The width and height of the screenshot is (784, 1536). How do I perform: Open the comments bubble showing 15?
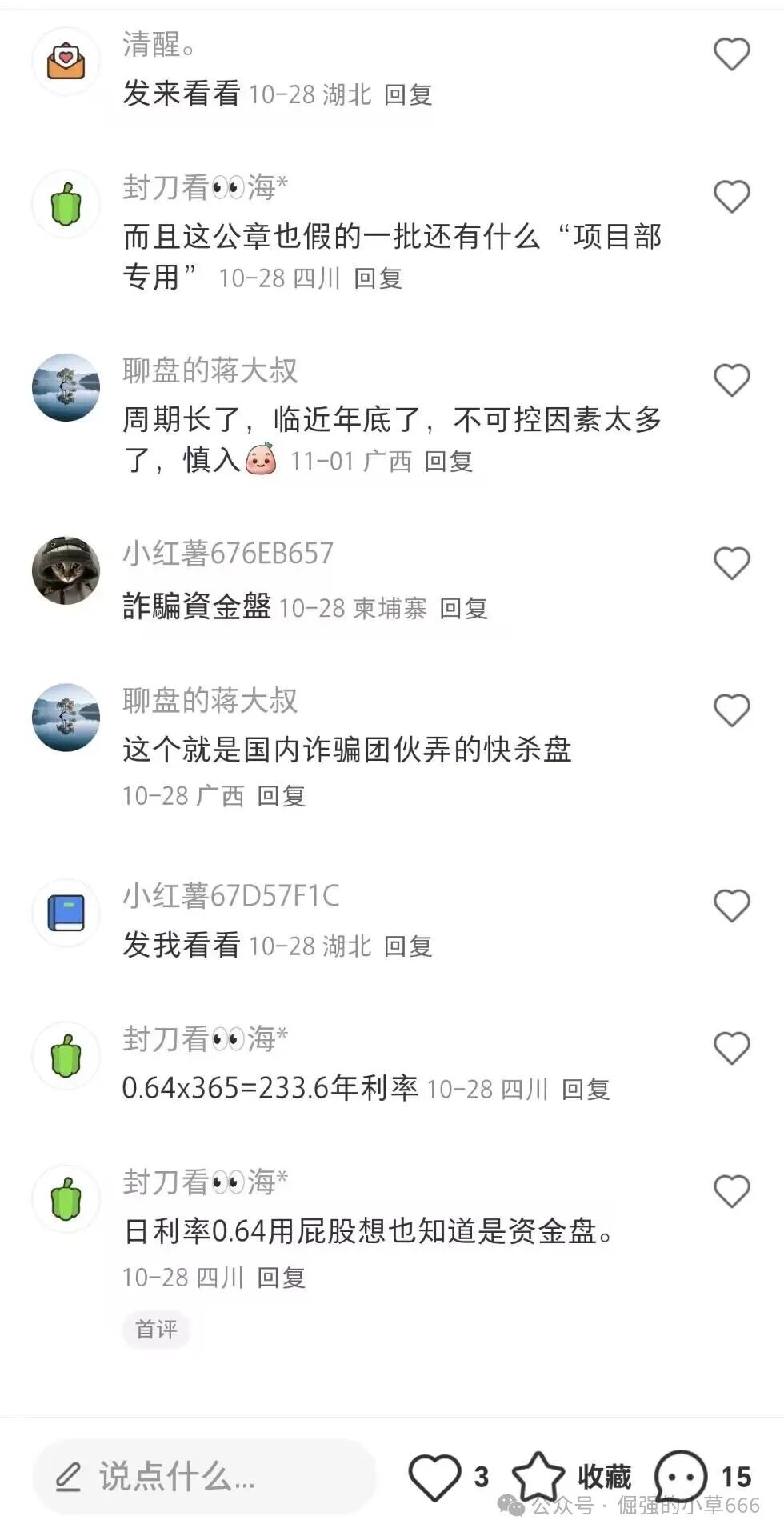click(x=681, y=1476)
